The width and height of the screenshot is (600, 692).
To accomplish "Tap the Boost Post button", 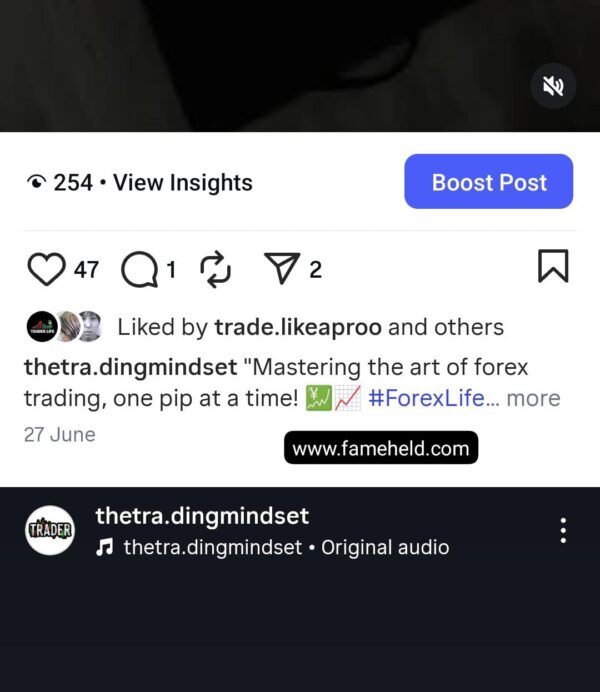I will tap(488, 182).
